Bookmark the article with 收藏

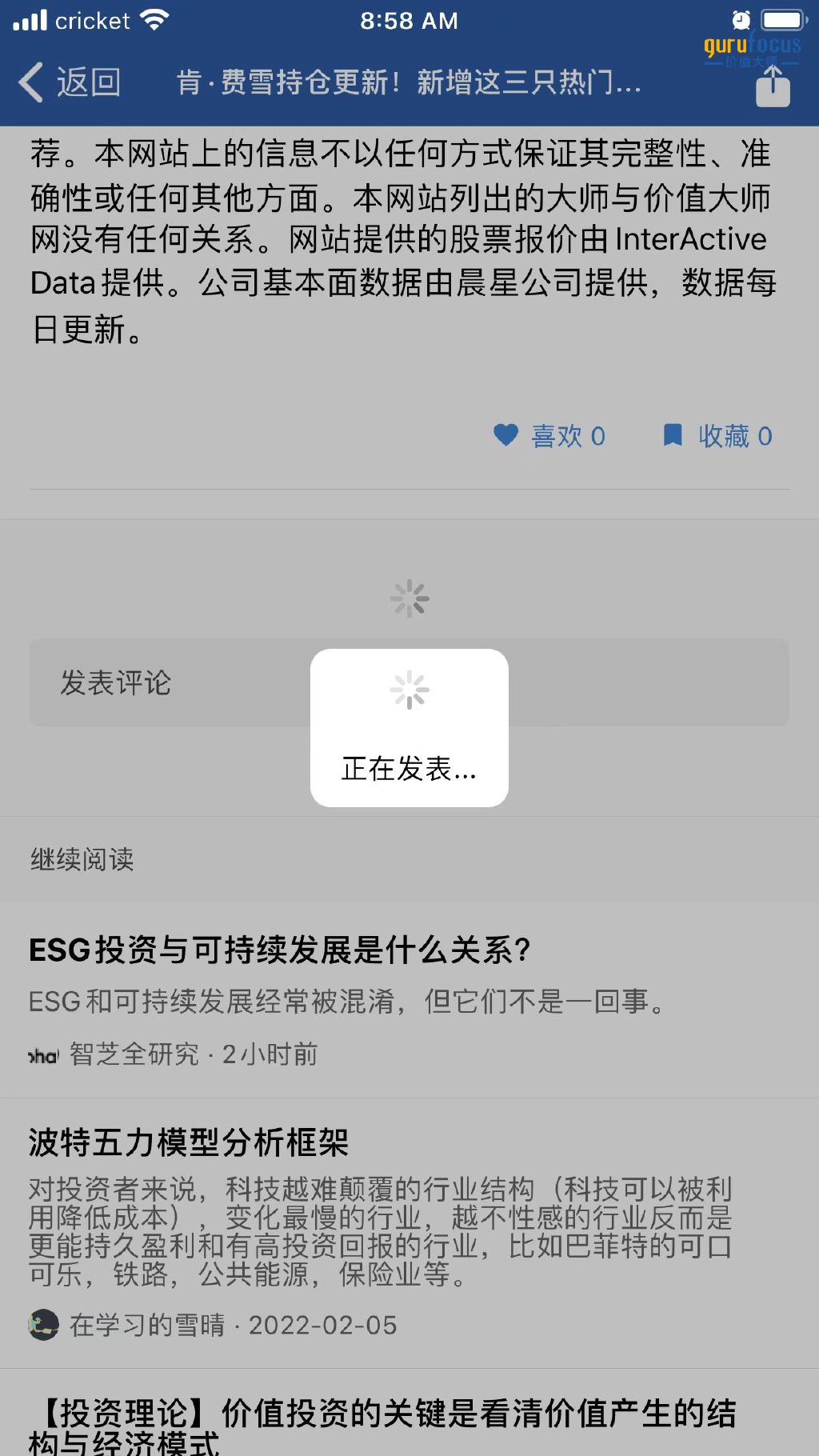point(717,435)
